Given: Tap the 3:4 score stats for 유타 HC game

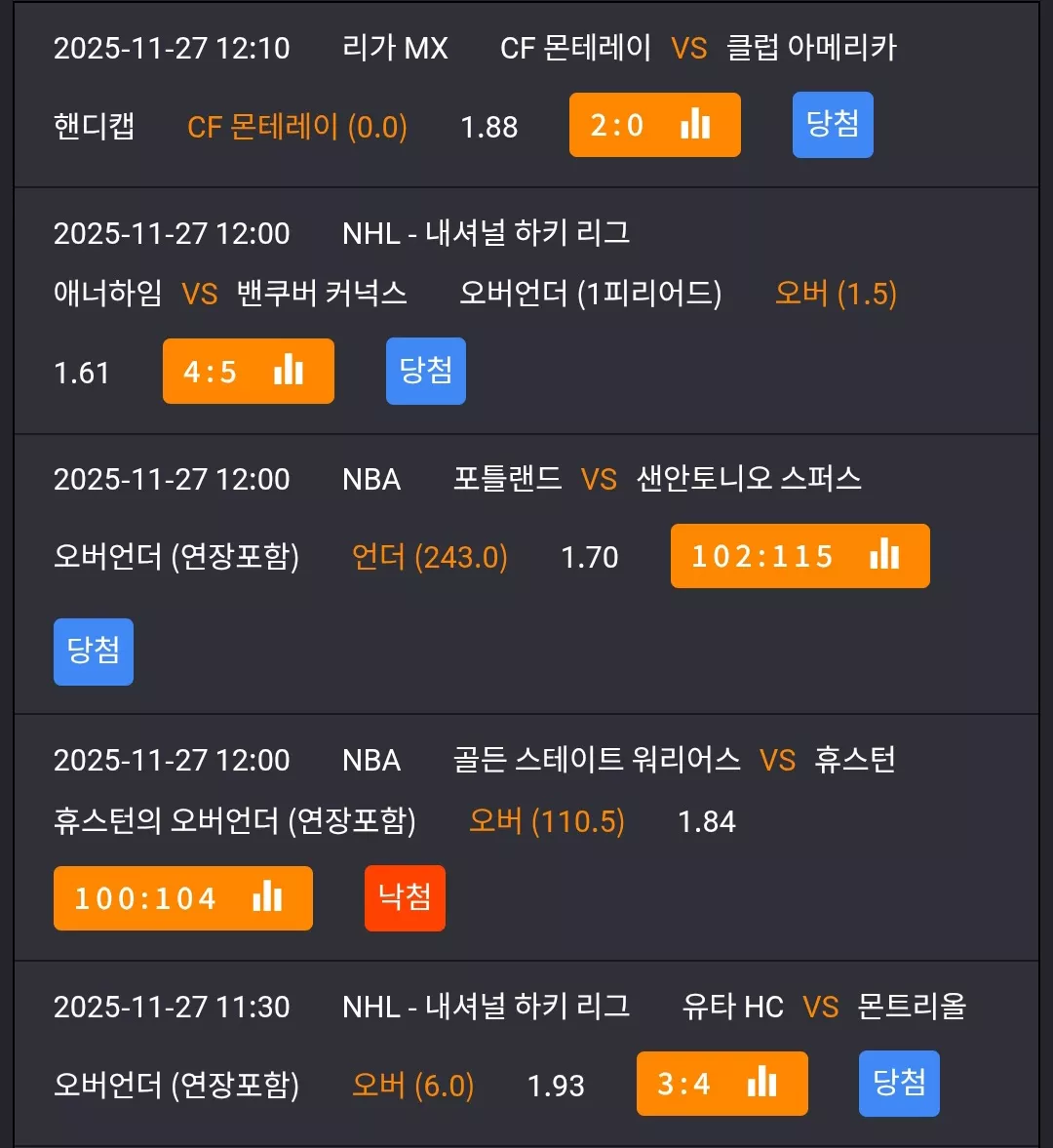Looking at the screenshot, I should coord(722,1084).
